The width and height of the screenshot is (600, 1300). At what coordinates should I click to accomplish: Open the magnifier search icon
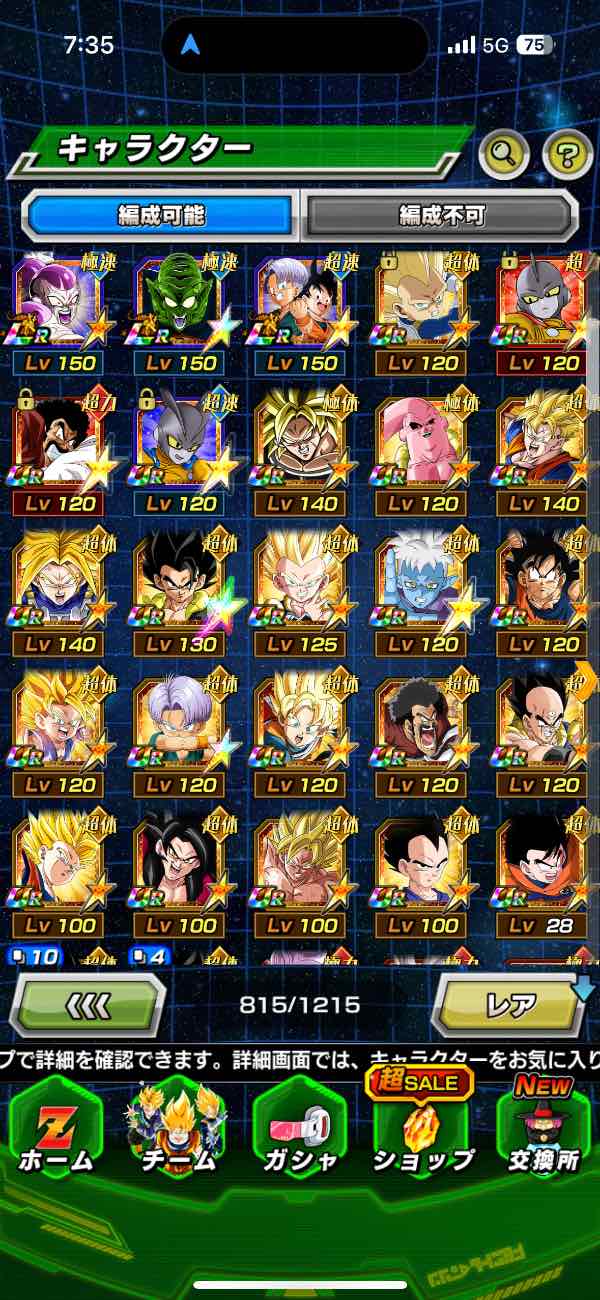click(x=504, y=154)
